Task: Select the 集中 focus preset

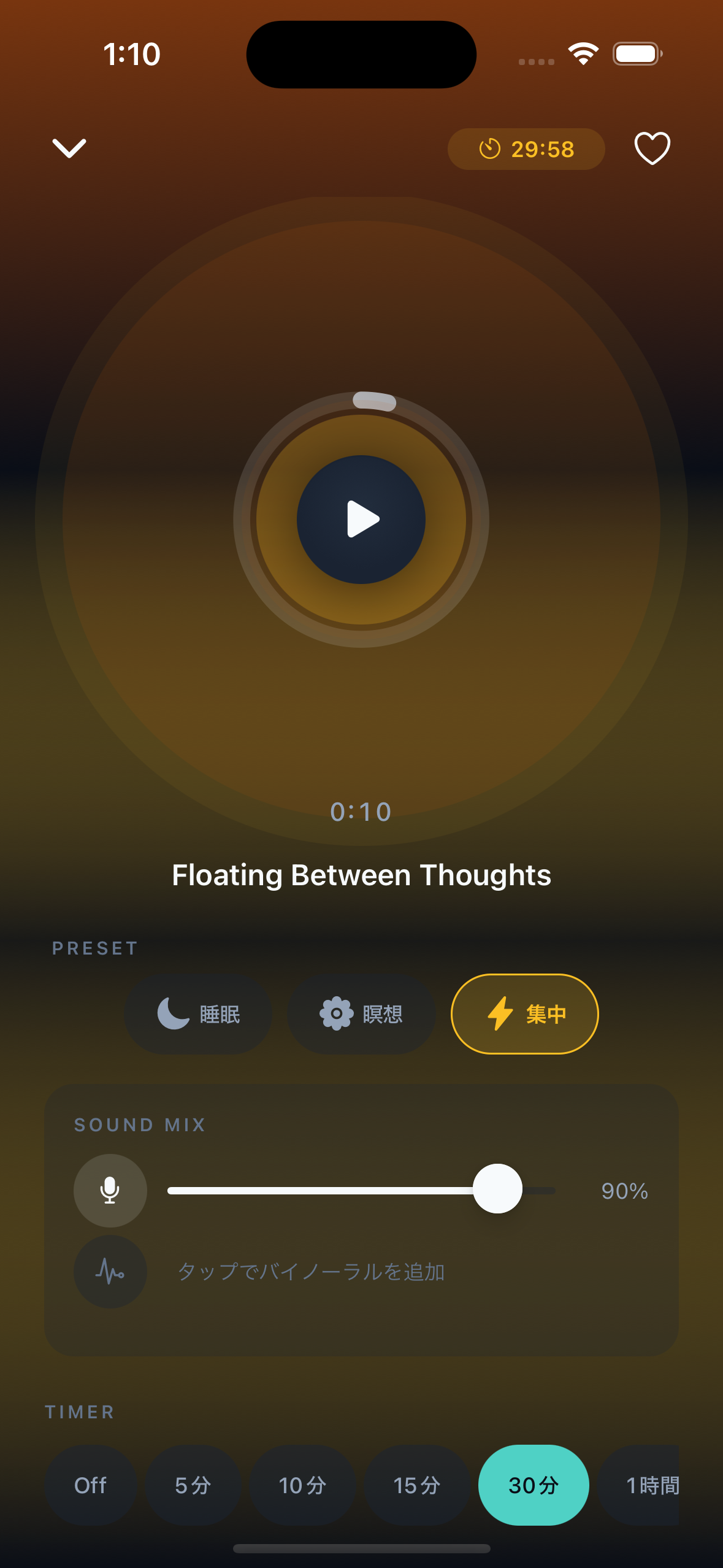Action: tap(525, 1014)
